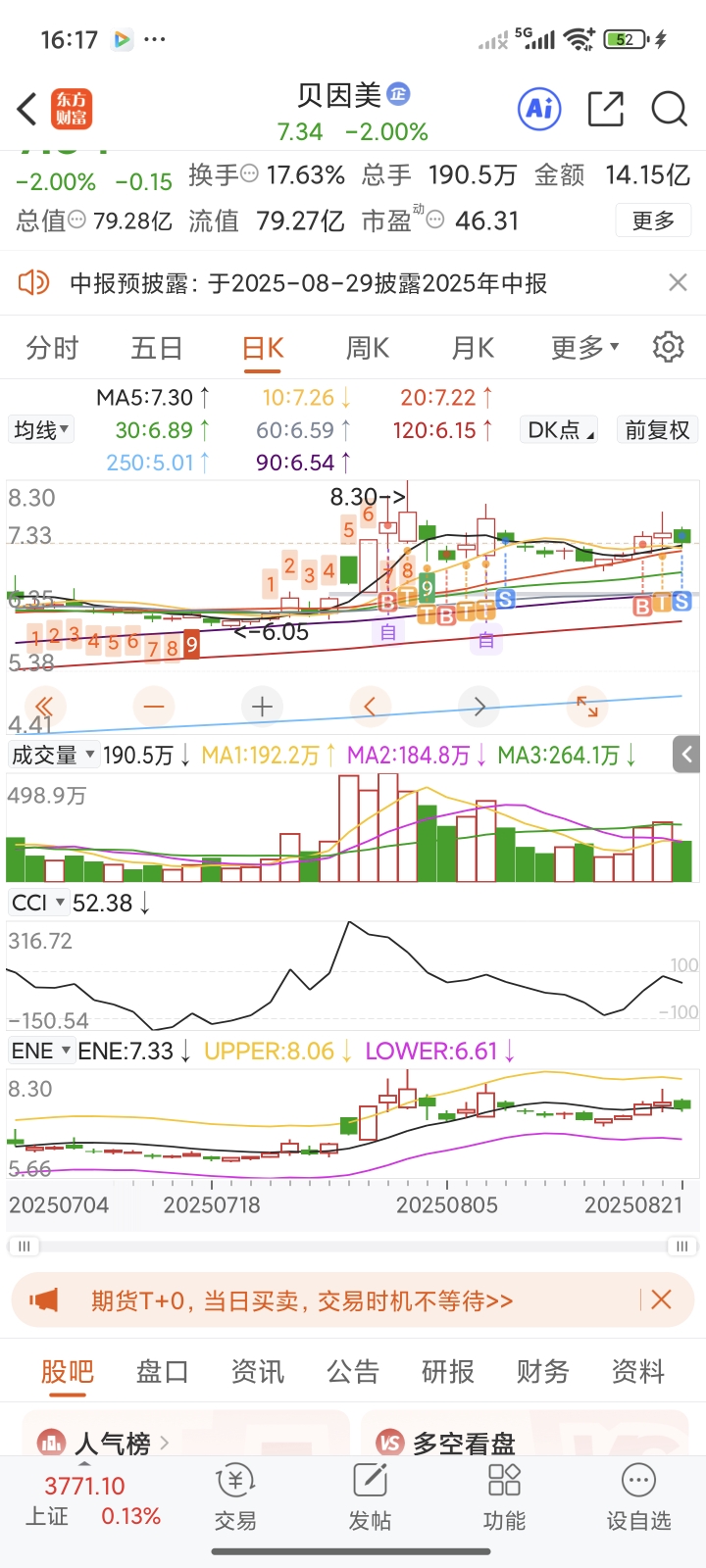The width and height of the screenshot is (706, 1568).
Task: Zoom out the chart with minus button
Action: click(x=153, y=707)
